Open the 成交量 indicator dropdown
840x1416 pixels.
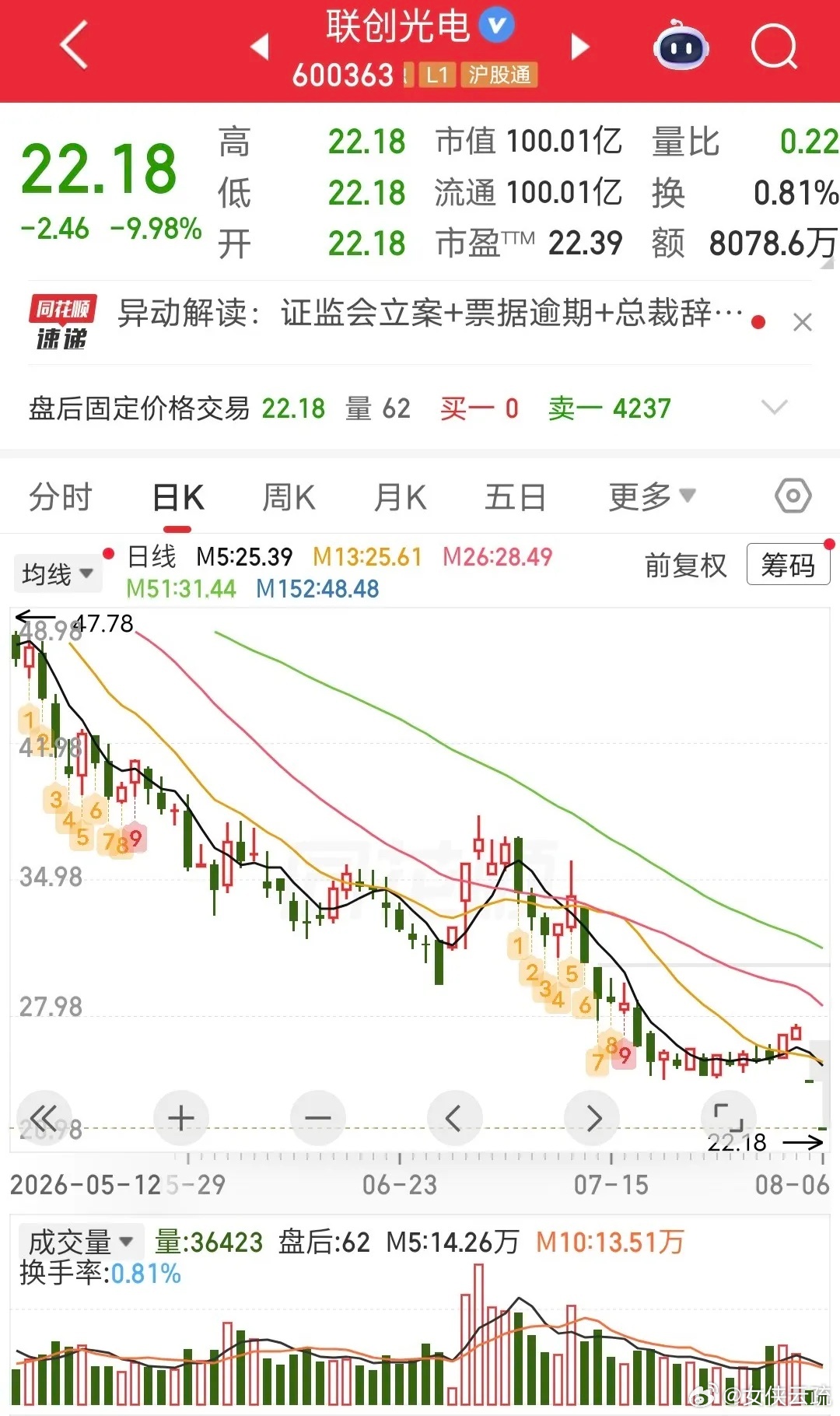pyautogui.click(x=81, y=1242)
